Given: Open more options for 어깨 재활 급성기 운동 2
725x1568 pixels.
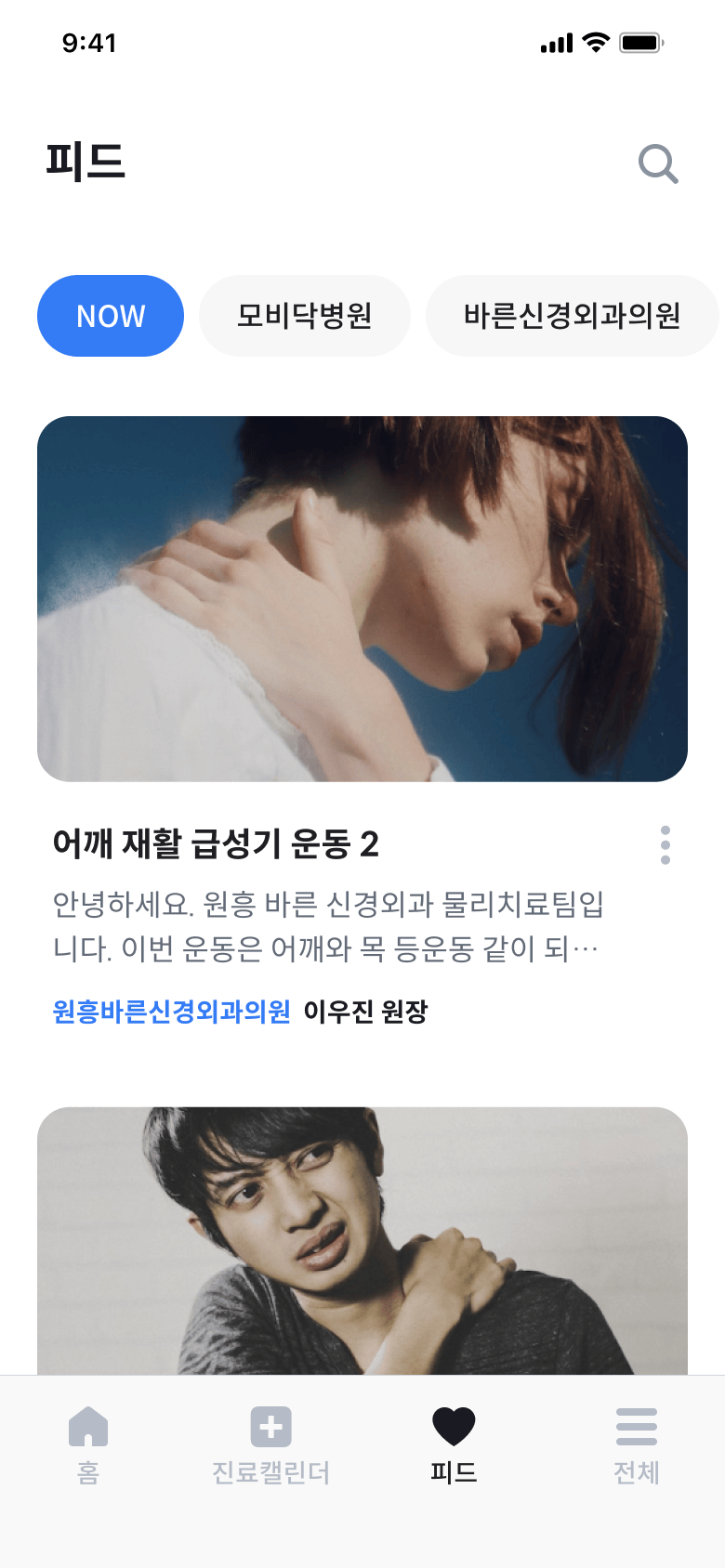Looking at the screenshot, I should pyautogui.click(x=666, y=845).
